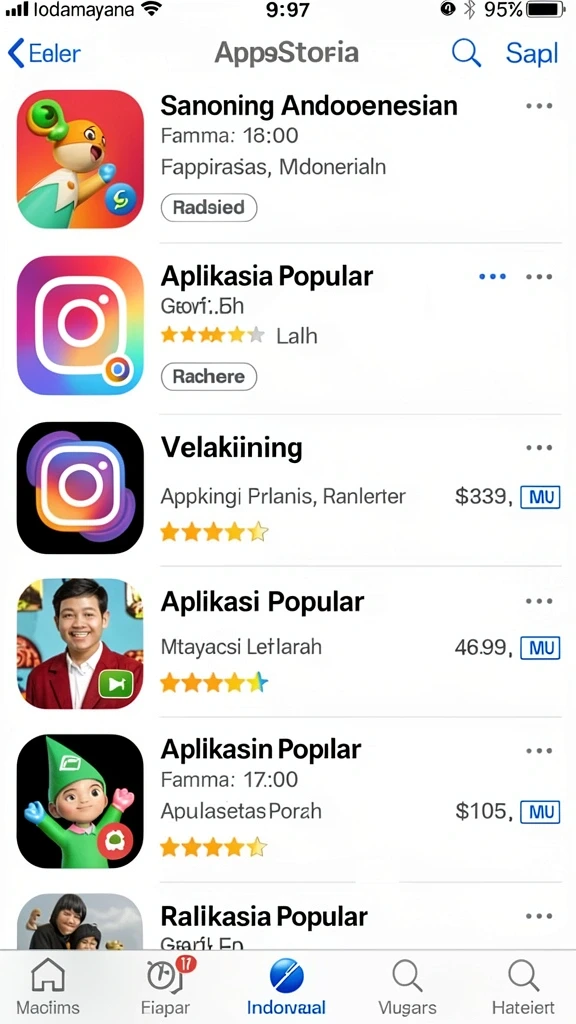Tap the Rachere button
This screenshot has width=576, height=1024.
209,376
